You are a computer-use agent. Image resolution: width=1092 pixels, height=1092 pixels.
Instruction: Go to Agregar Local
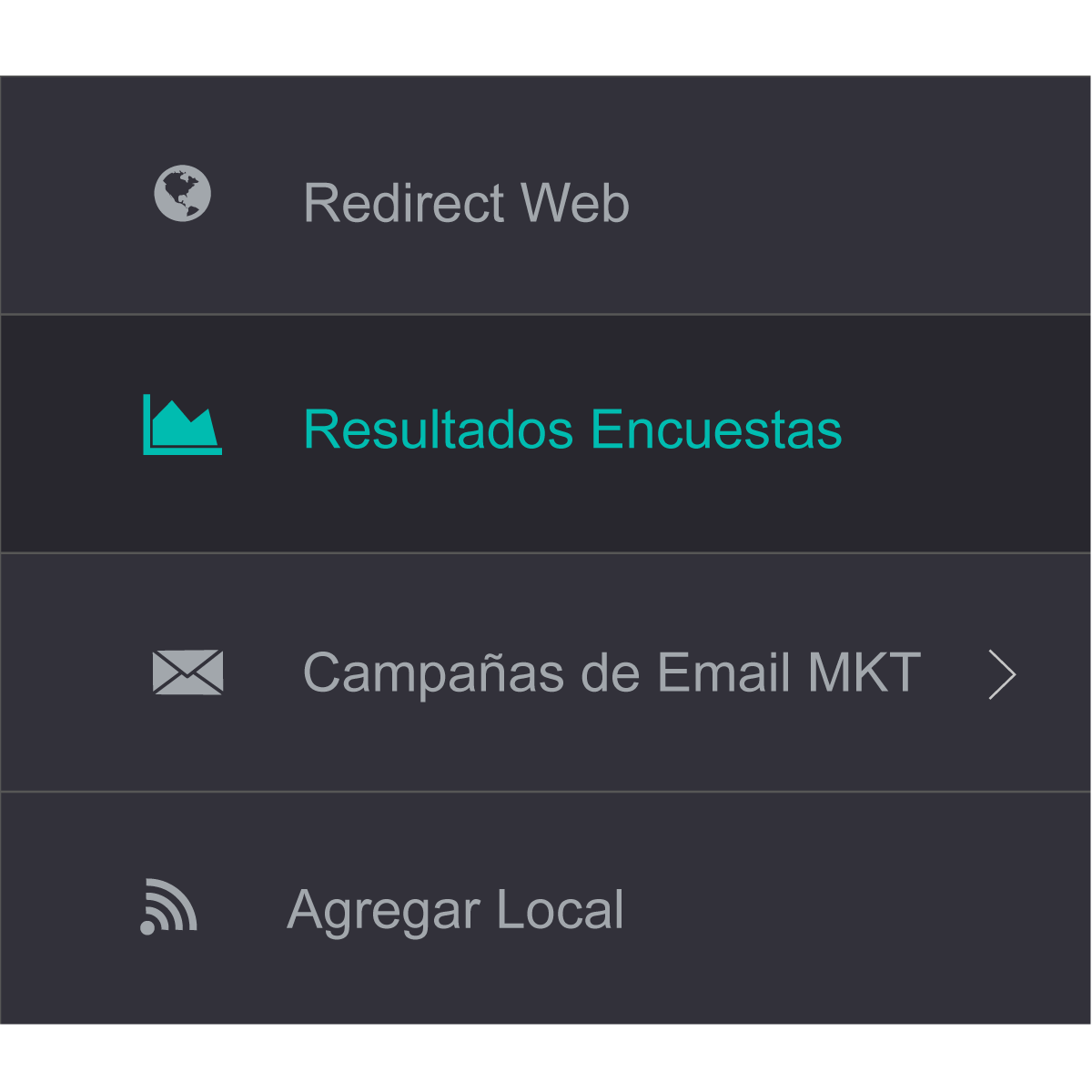pyautogui.click(x=455, y=910)
